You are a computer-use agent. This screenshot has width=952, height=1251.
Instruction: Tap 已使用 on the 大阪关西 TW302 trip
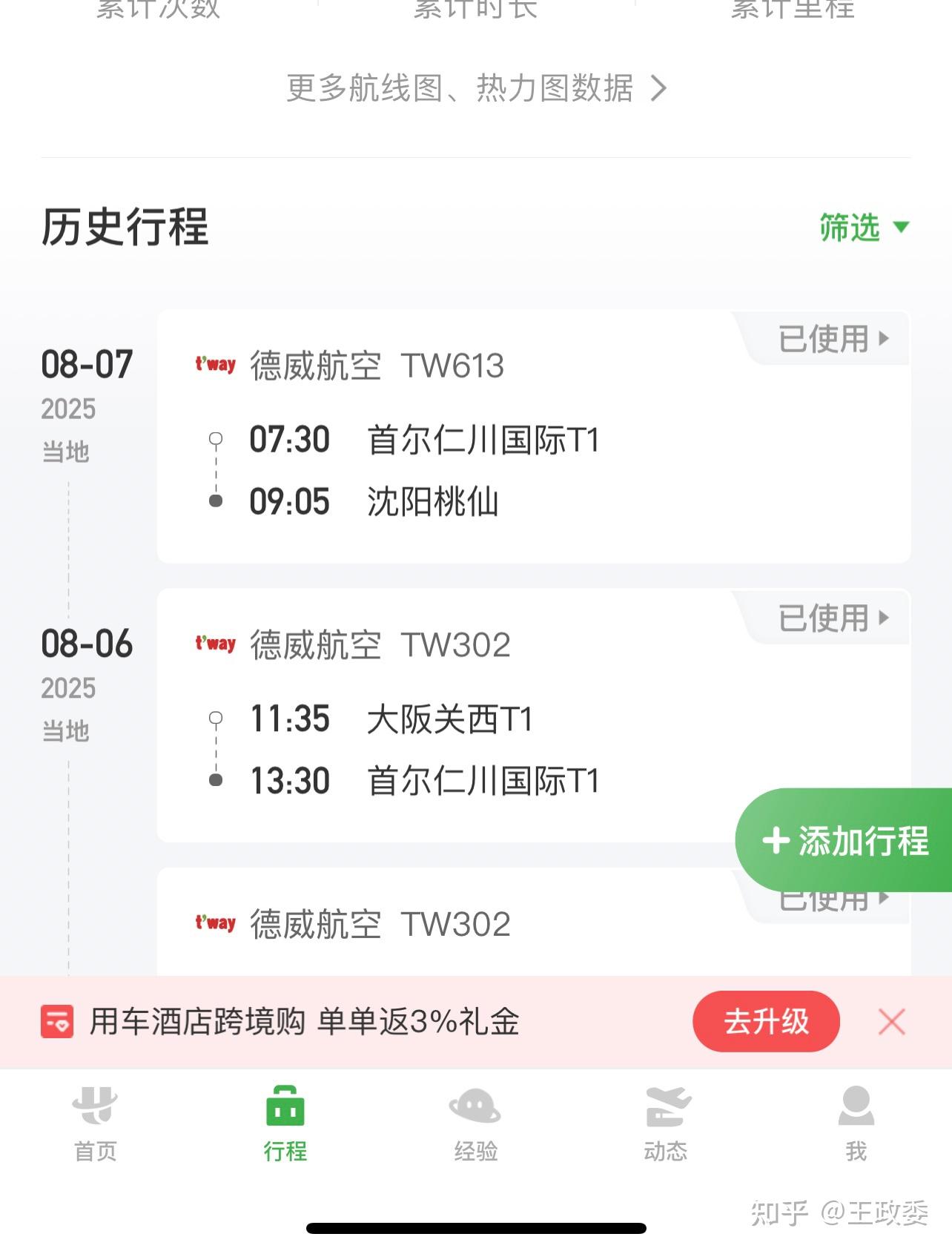832,618
